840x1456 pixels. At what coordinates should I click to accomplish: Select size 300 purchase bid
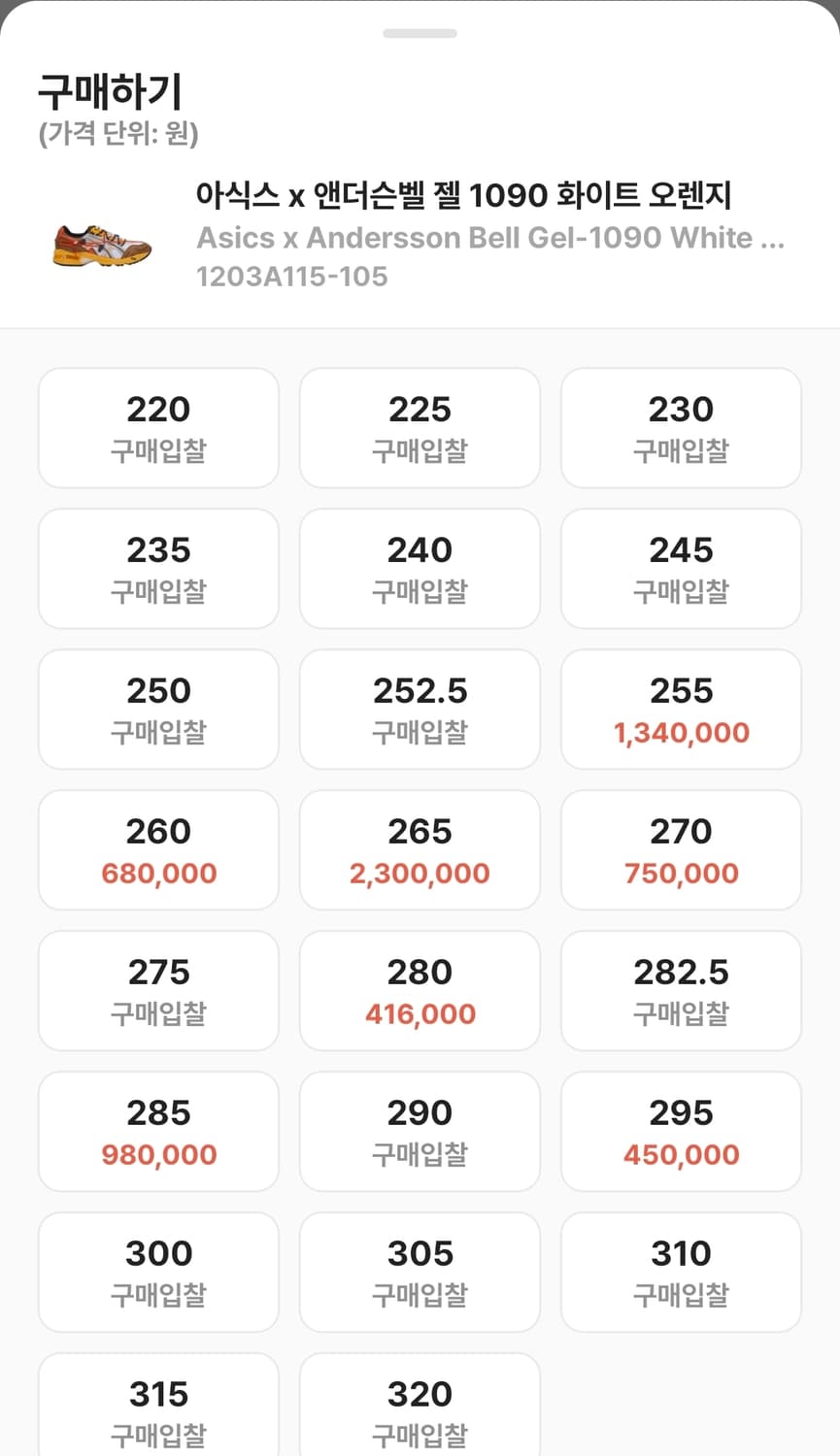coord(157,1272)
